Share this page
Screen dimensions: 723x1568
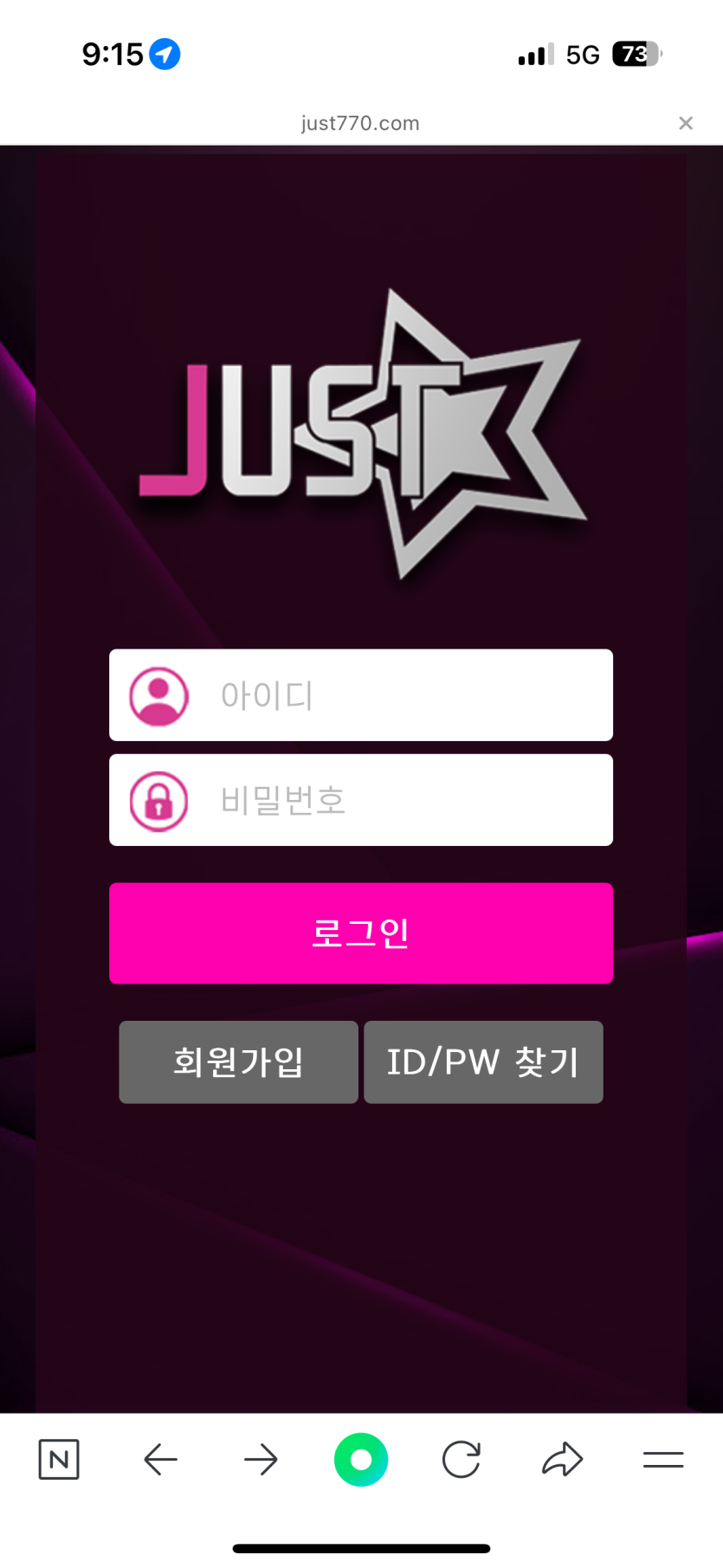pos(563,1460)
